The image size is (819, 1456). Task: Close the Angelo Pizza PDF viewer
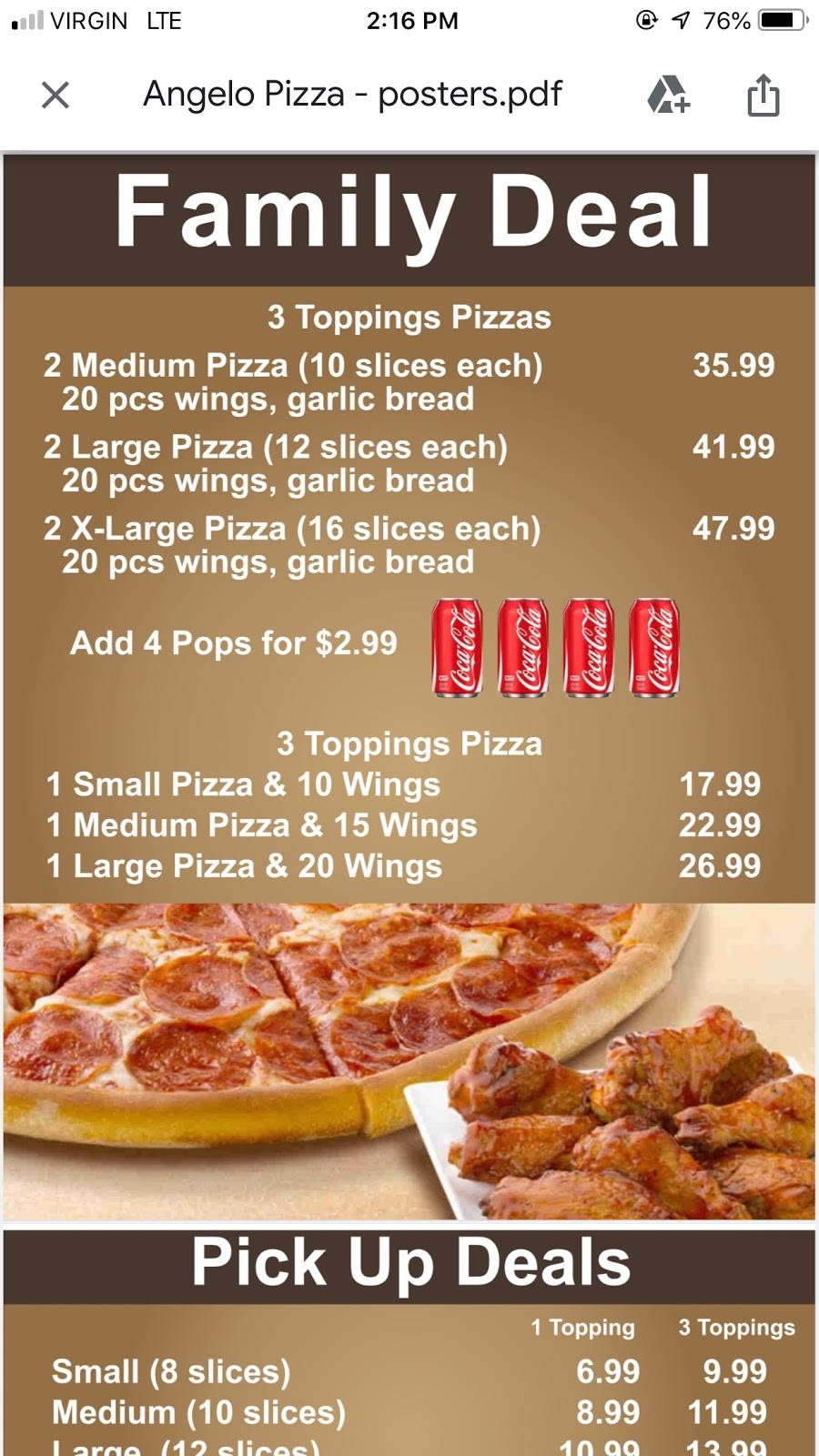[x=56, y=95]
